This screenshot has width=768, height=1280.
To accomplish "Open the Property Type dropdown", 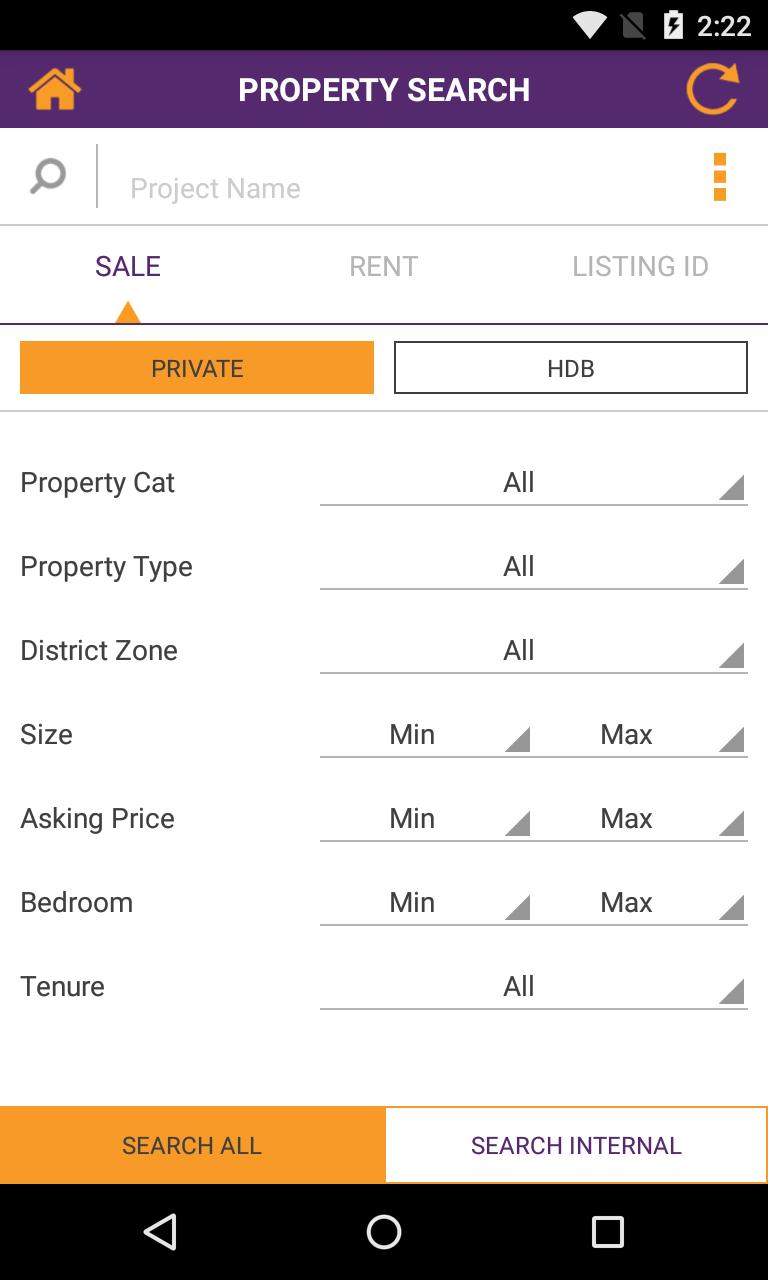I will click(x=534, y=566).
